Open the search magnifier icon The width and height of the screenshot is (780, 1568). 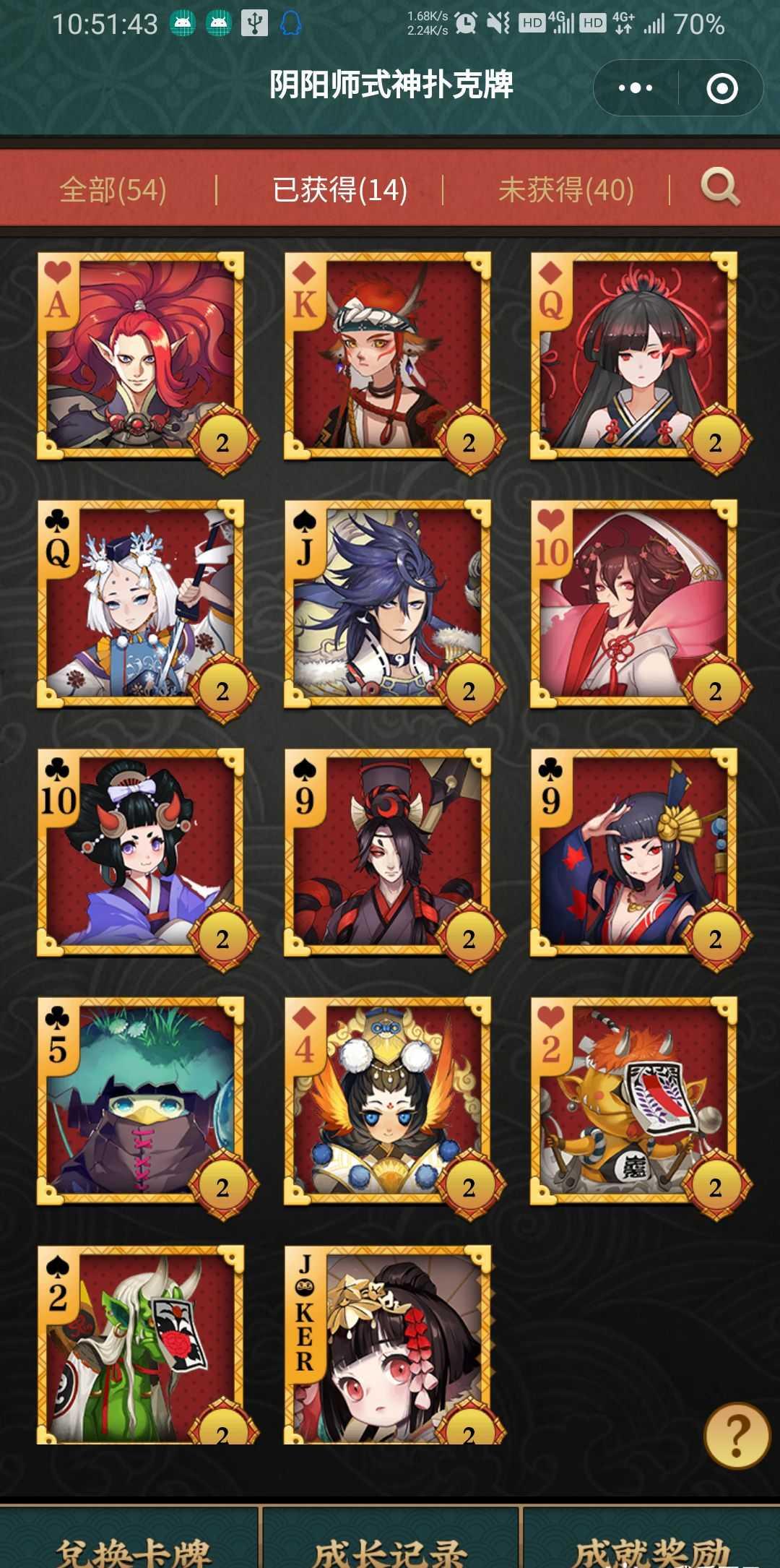[x=719, y=188]
